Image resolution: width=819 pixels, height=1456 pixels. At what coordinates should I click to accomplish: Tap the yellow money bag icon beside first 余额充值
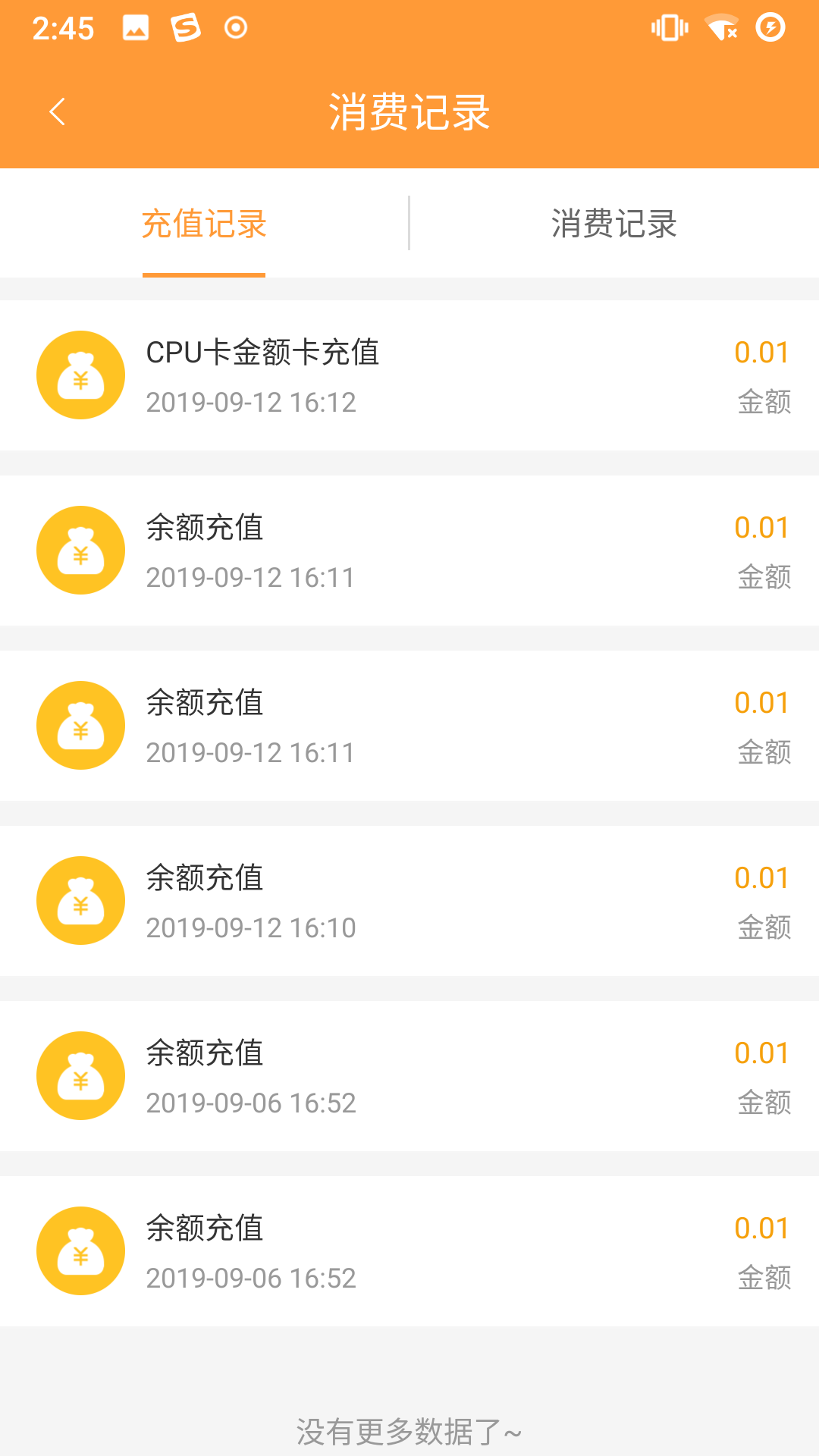80,550
